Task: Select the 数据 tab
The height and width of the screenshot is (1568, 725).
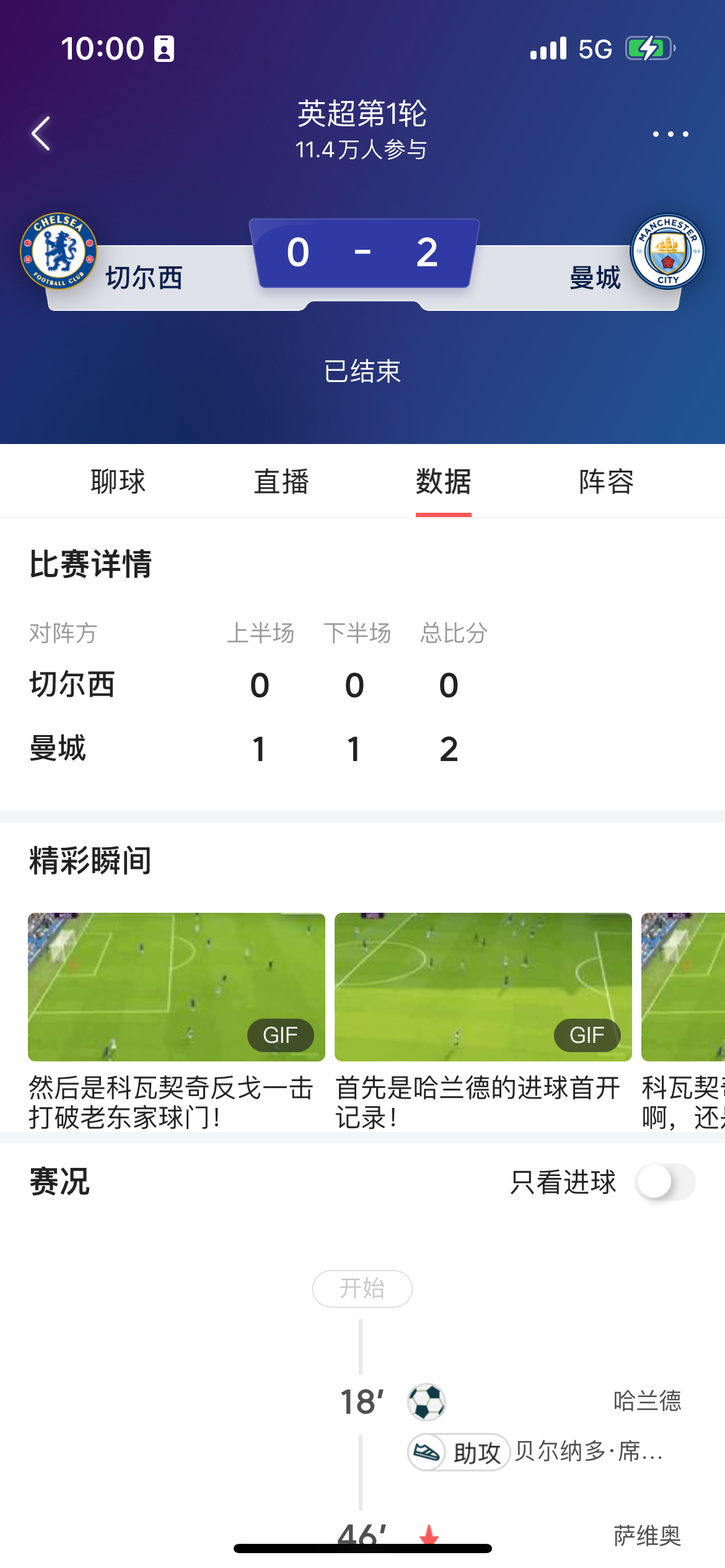Action: click(443, 482)
